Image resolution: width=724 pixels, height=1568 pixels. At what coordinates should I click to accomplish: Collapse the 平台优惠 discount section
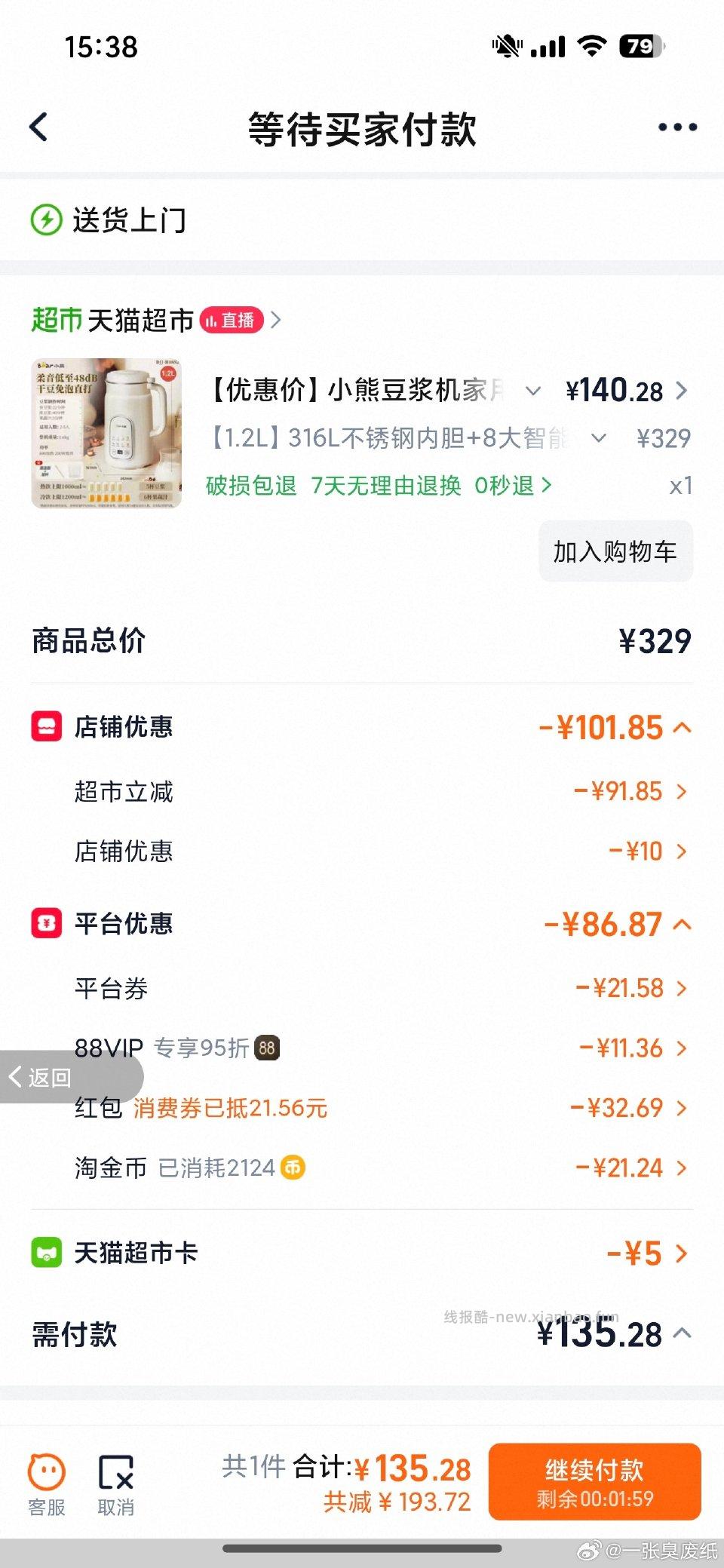(x=683, y=924)
